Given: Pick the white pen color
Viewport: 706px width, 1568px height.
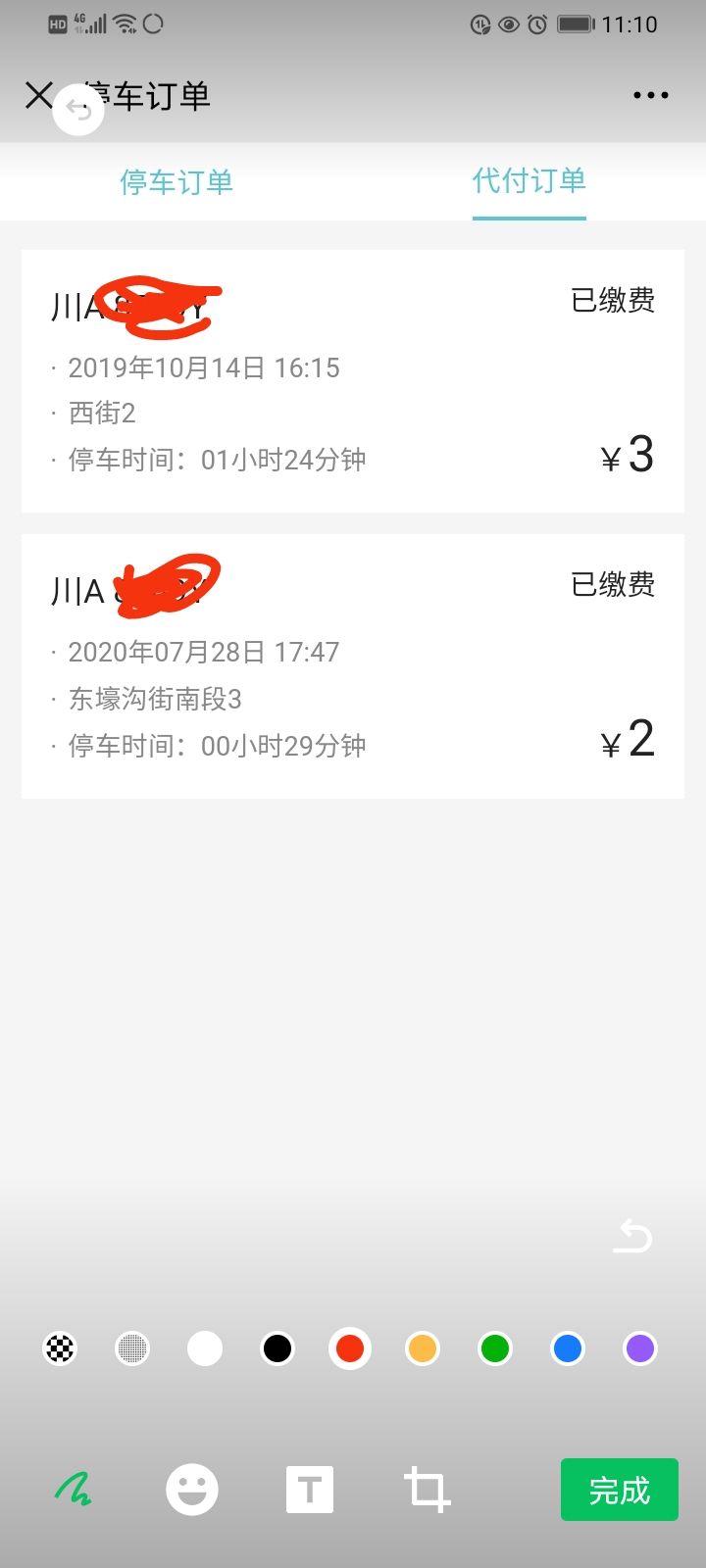Looking at the screenshot, I should (x=205, y=1348).
